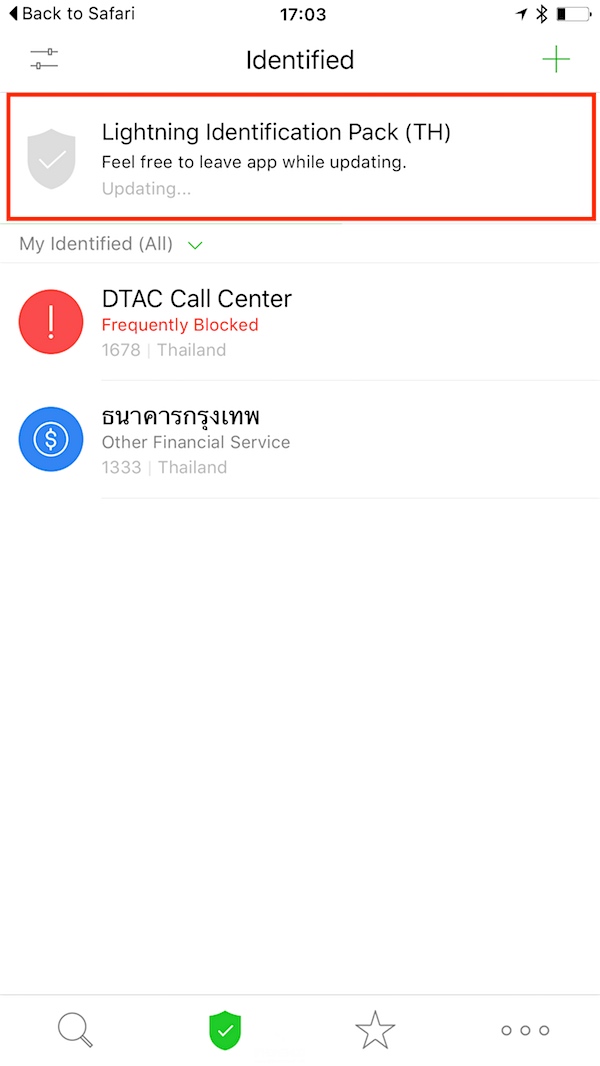Select the green shield protection tab
The image size is (600, 1066).
(x=225, y=1030)
